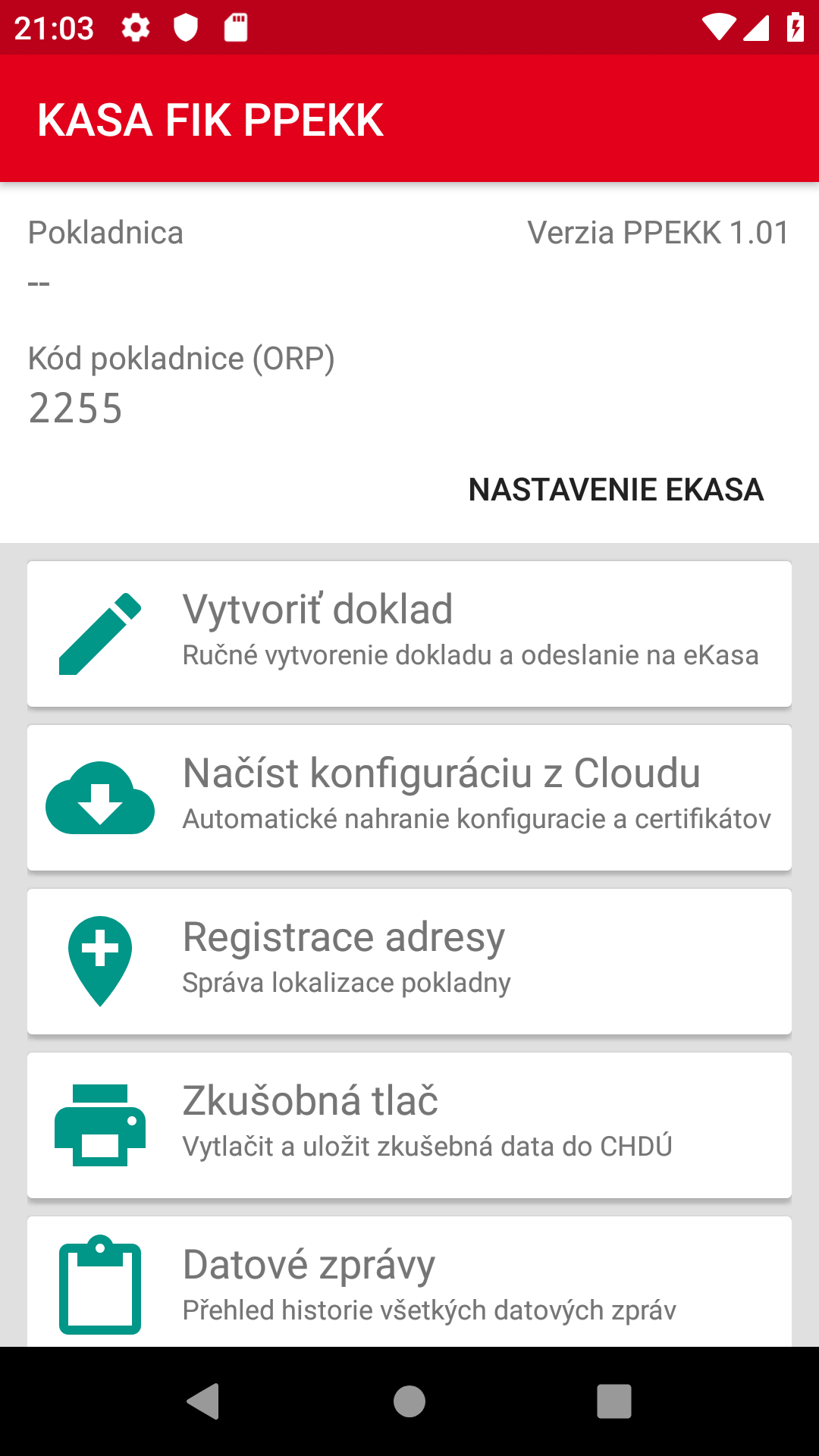Open the Vytvoriť doklad card
819x1456 pixels.
[409, 634]
